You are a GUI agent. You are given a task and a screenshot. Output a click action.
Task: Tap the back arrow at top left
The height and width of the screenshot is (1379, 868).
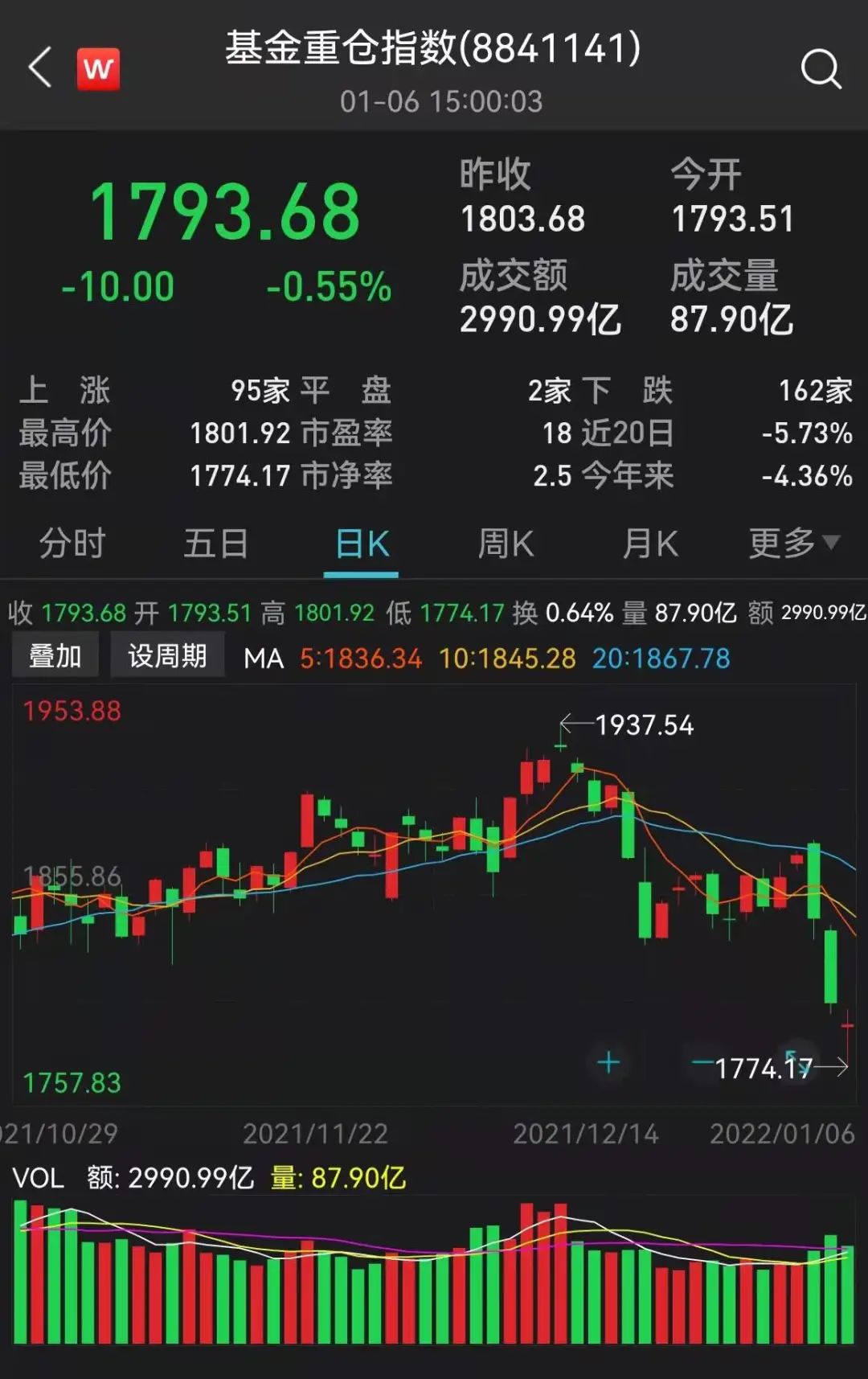pos(39,66)
